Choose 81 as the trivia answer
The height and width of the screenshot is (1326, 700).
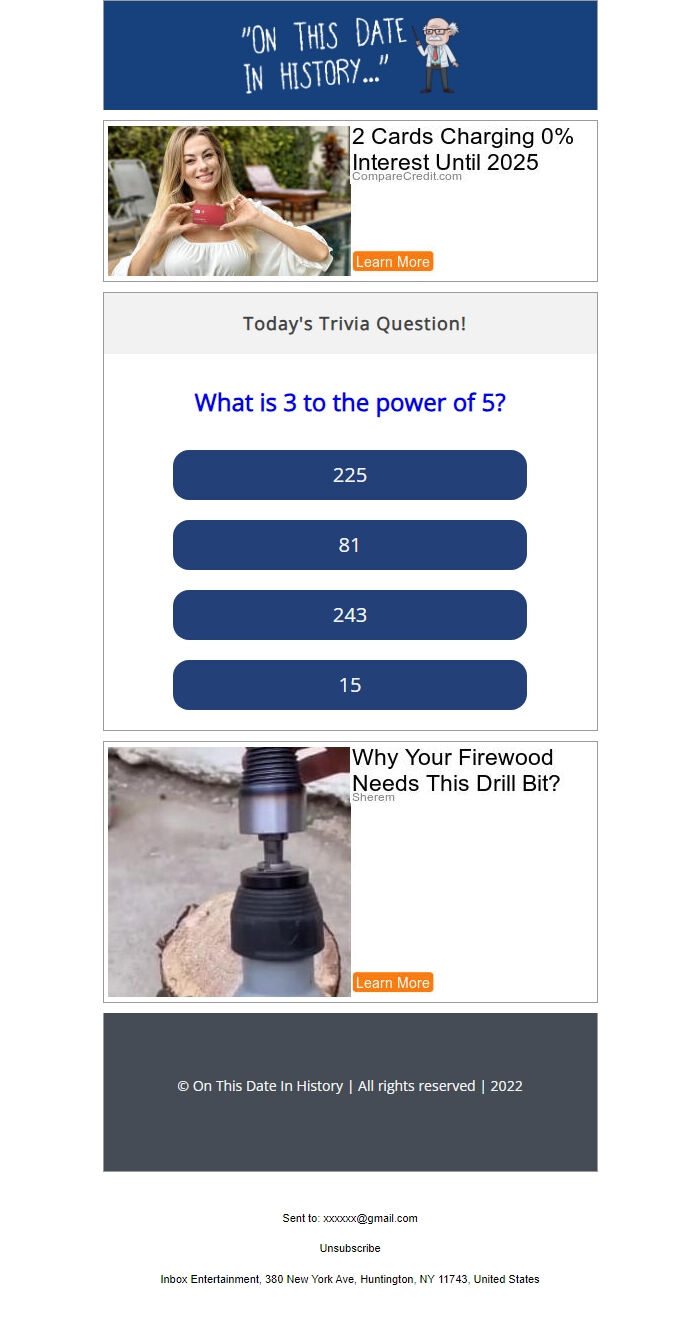pos(349,545)
